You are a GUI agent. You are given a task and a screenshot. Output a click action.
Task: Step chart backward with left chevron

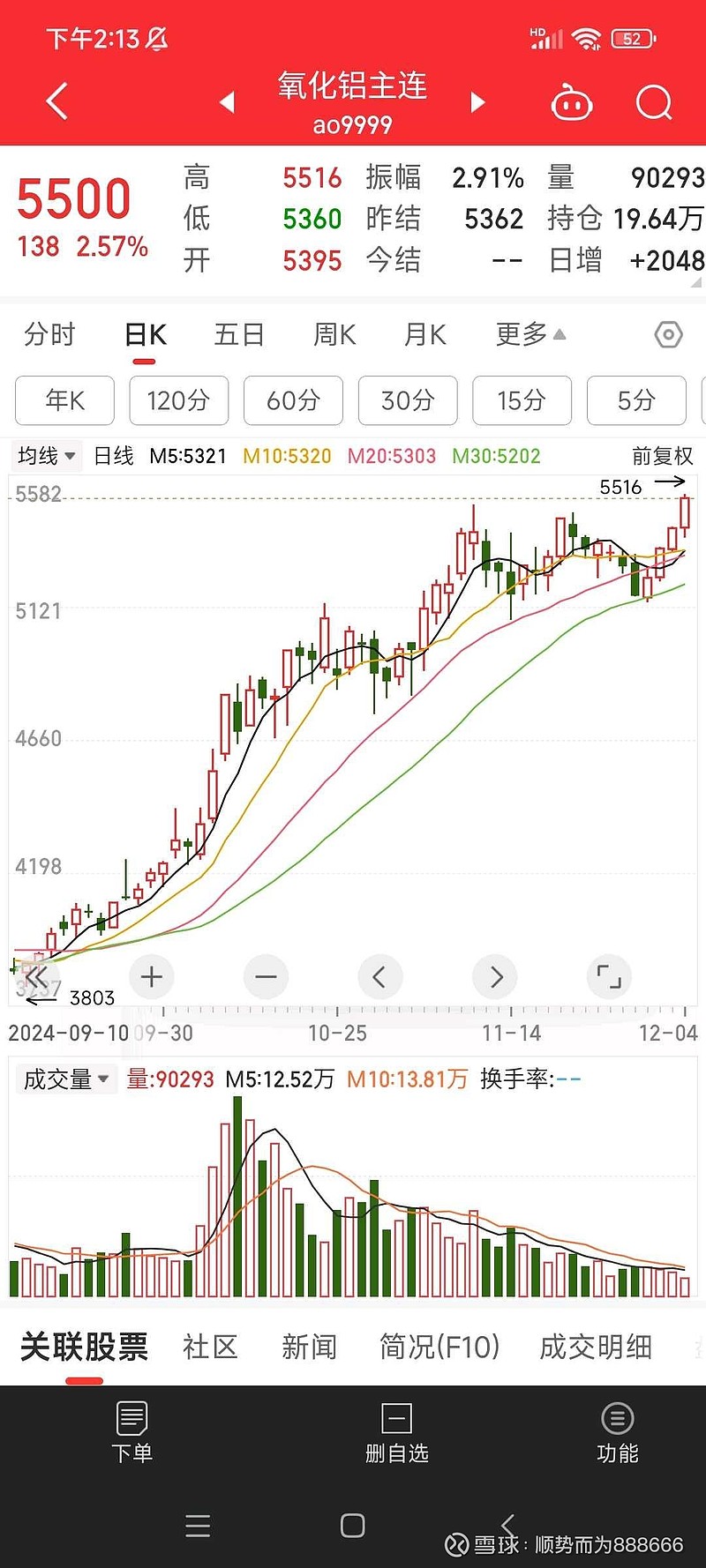(x=380, y=977)
